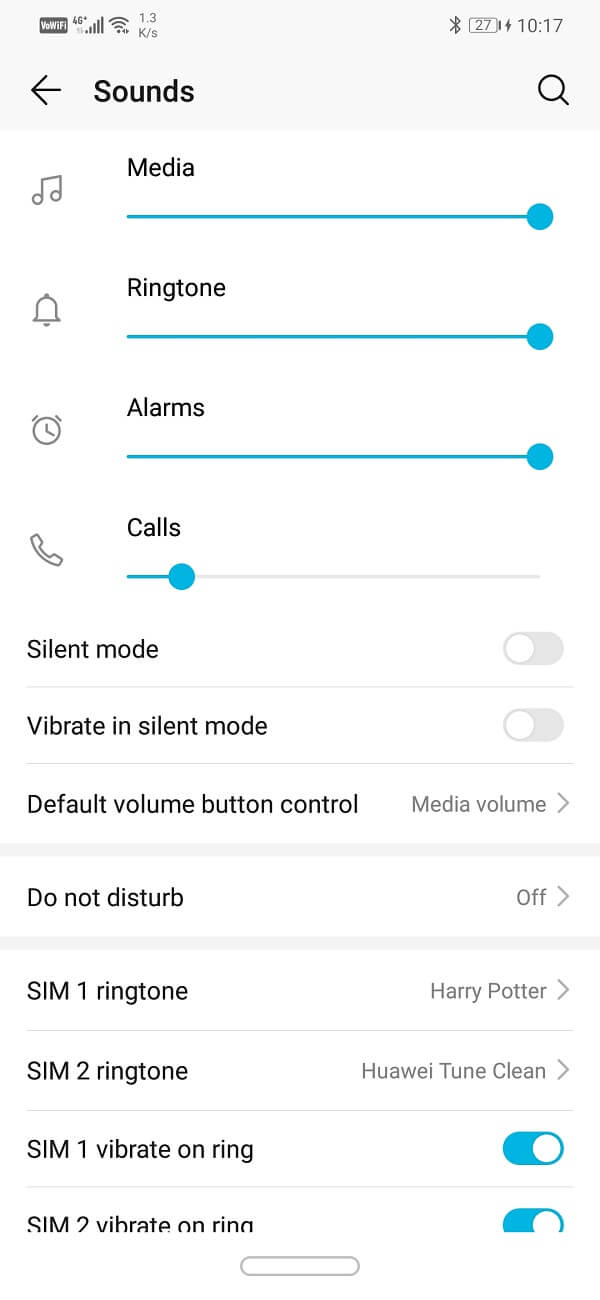Tap the Alarms volume slider
The image size is (600, 1300).
click(x=333, y=457)
